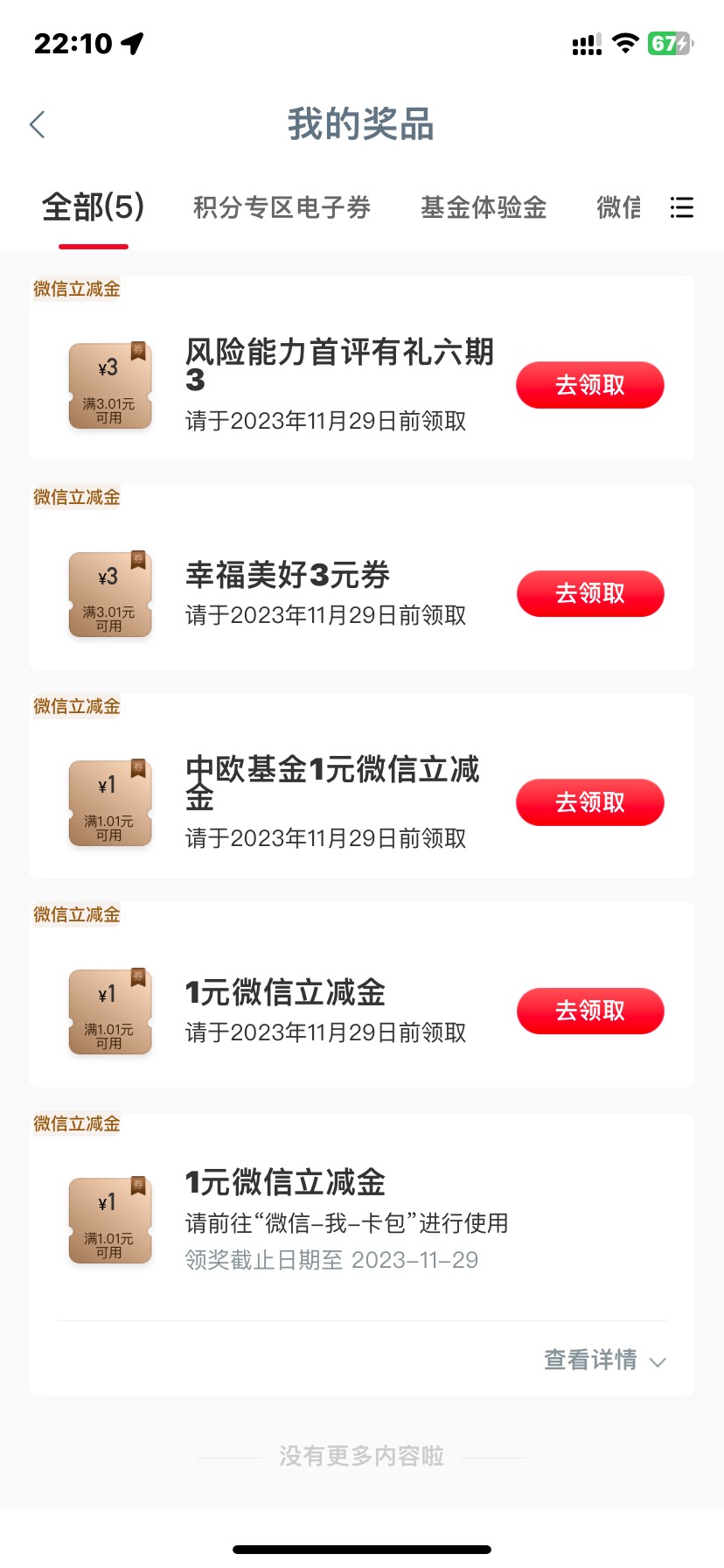Open the partially visible 微信 tab
The height and width of the screenshot is (1568, 724).
coord(618,207)
